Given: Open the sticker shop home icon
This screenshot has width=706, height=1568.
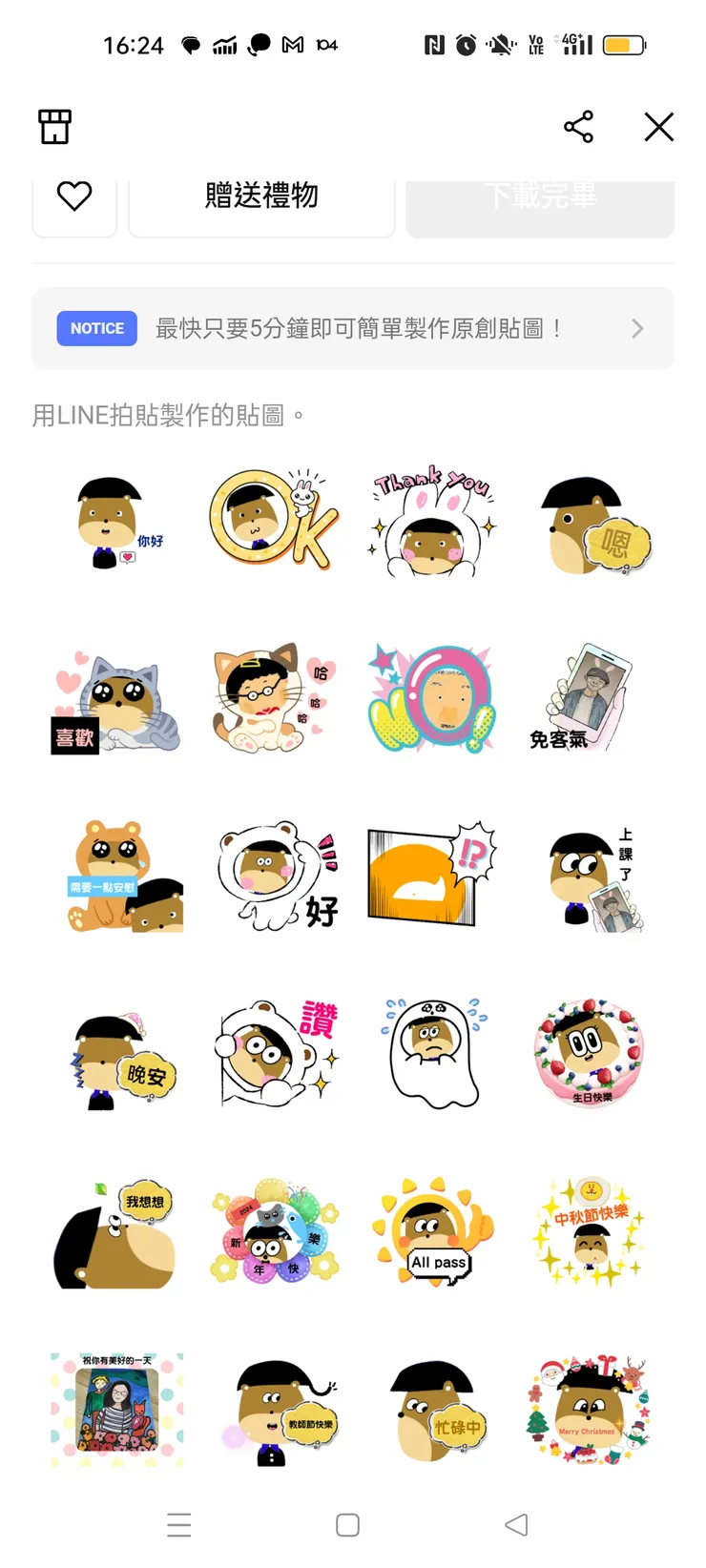Looking at the screenshot, I should pyautogui.click(x=54, y=127).
